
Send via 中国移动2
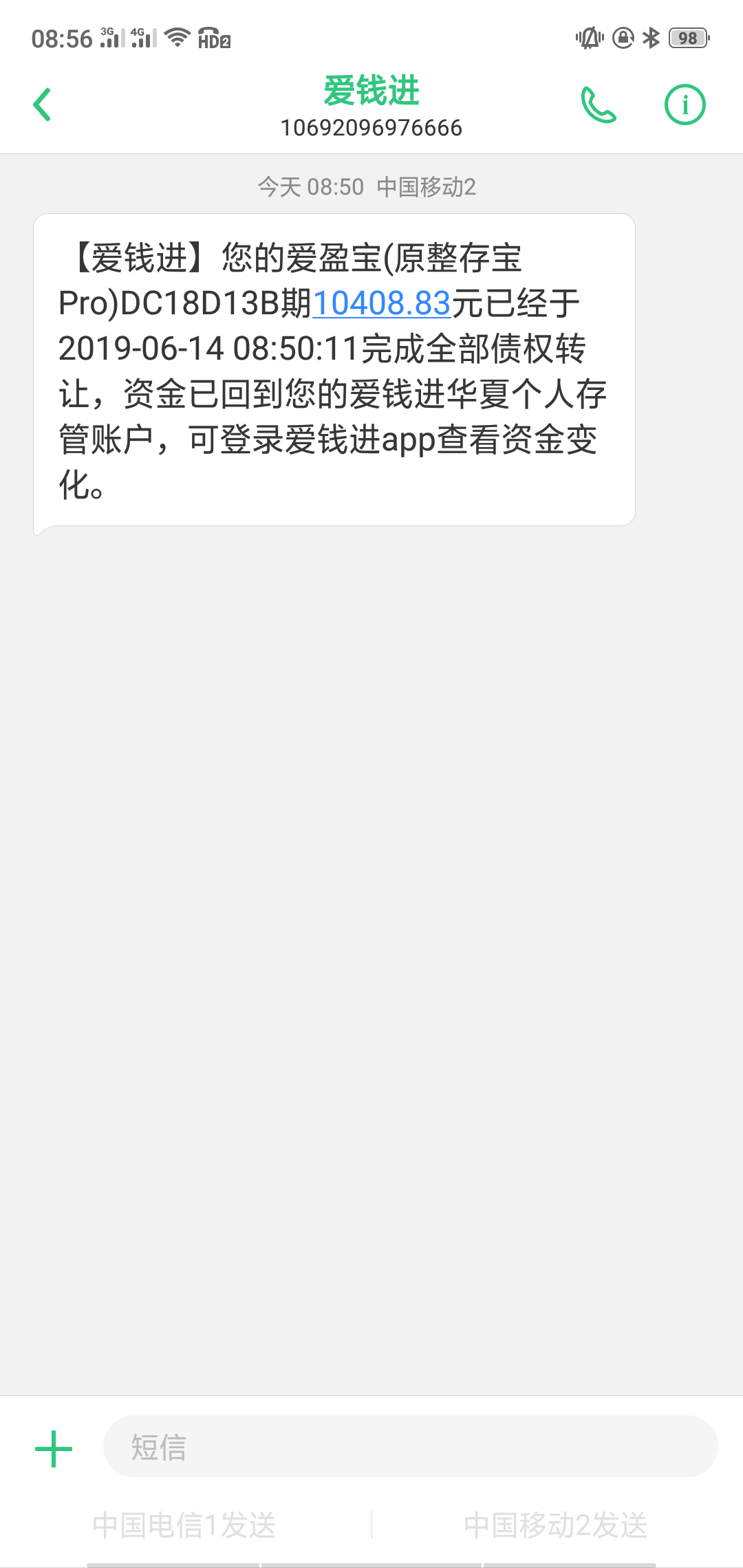(x=556, y=1525)
